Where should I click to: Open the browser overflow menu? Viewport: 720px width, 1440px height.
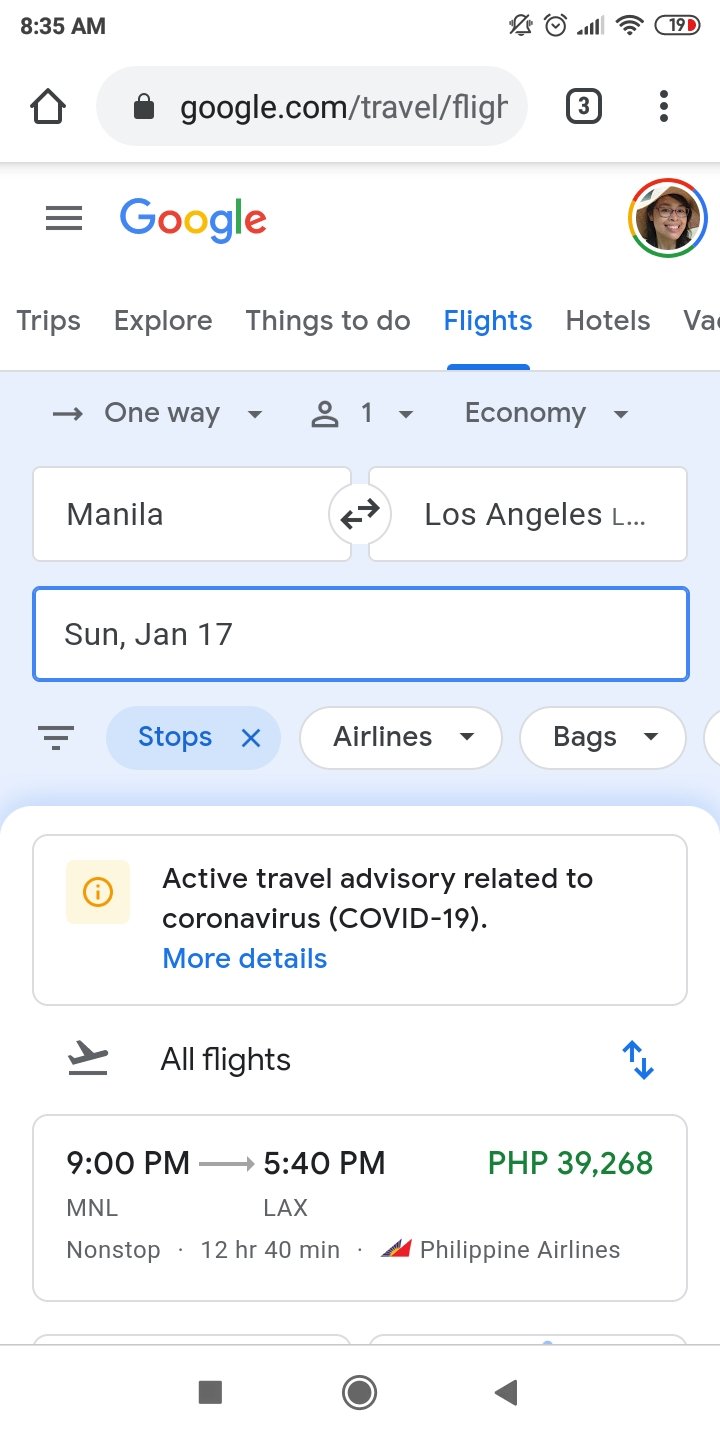point(663,106)
